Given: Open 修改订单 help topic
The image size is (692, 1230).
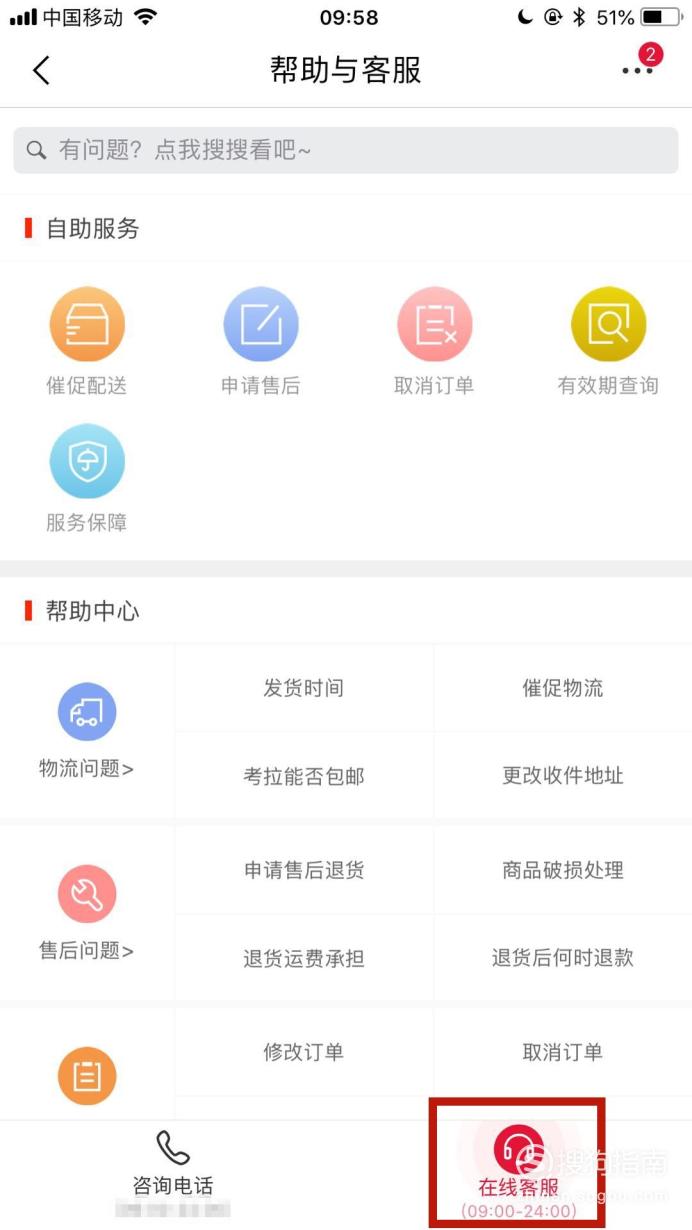Looking at the screenshot, I should 304,1052.
